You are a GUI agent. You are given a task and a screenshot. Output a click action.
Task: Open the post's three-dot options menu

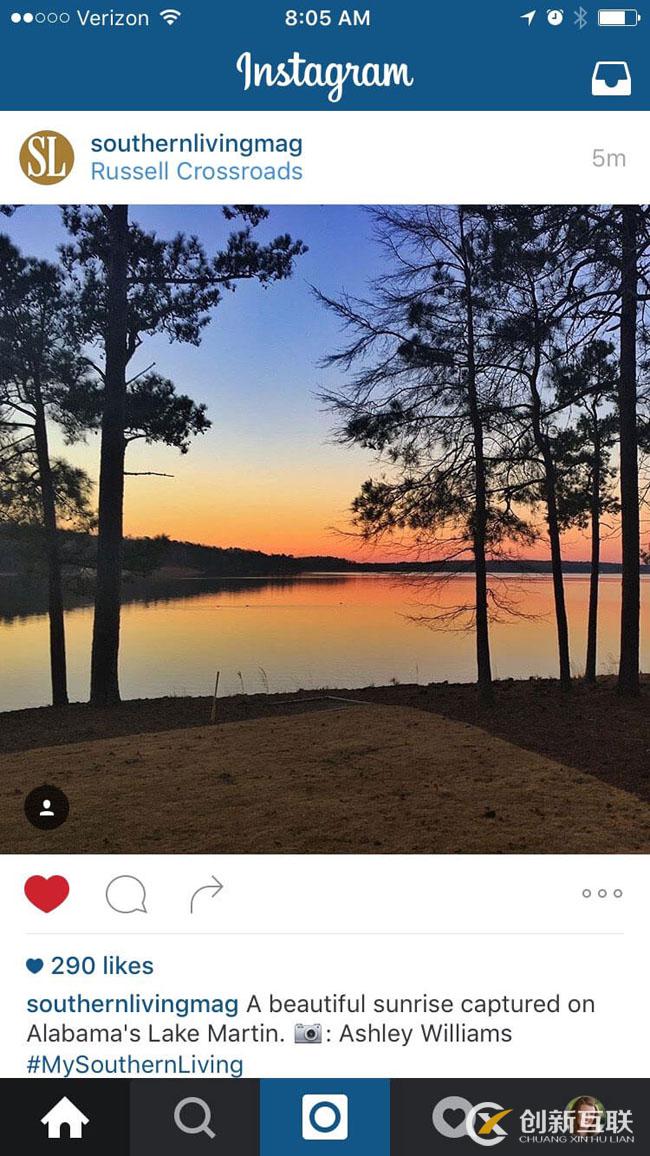point(602,893)
